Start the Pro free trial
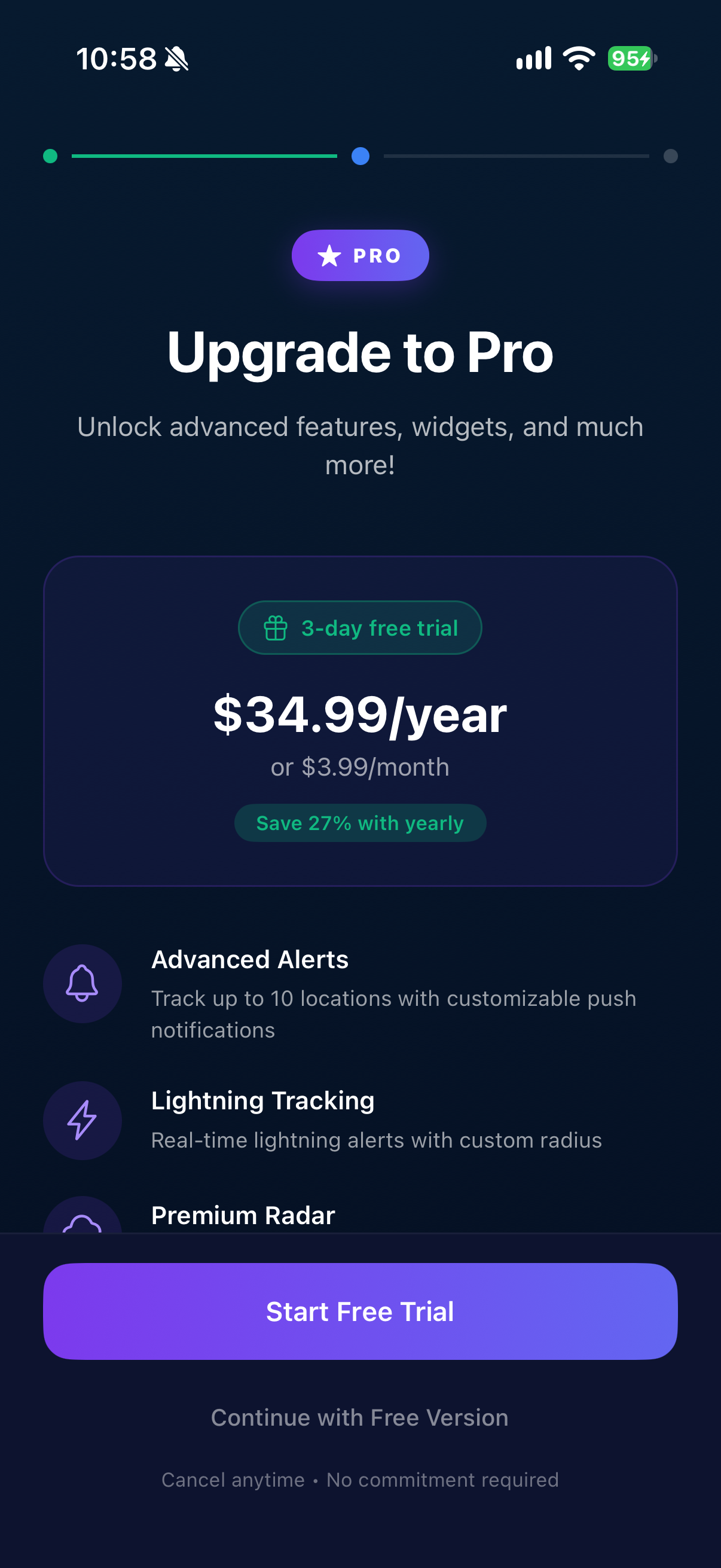 point(360,1311)
